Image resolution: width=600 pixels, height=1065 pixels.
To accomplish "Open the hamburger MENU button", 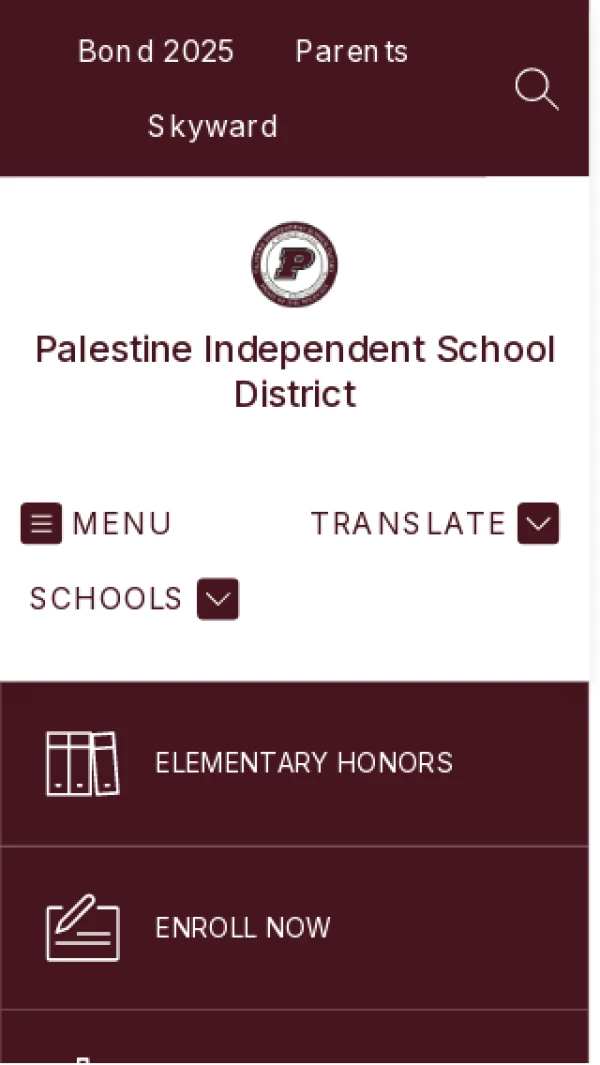I will click(96, 523).
